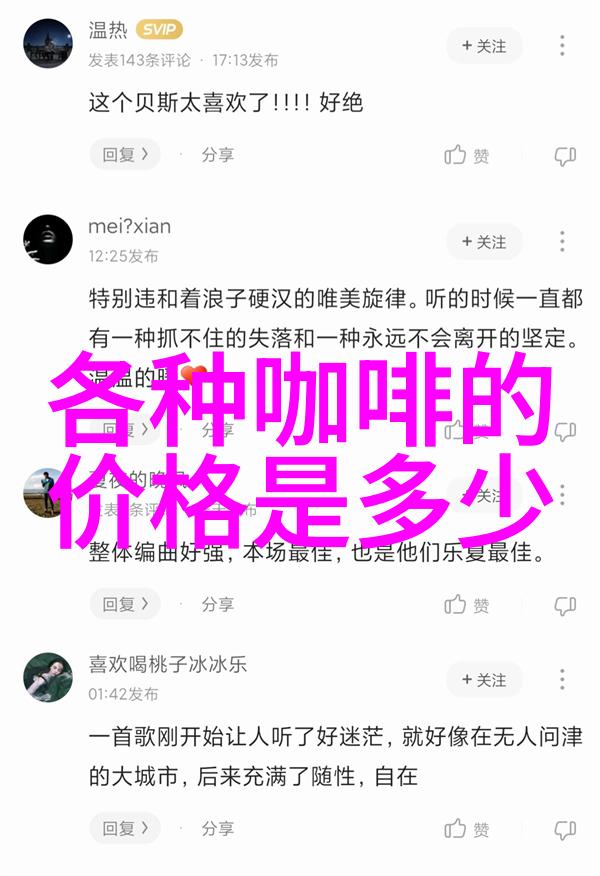Image resolution: width=600 pixels, height=876 pixels.
Task: Reply to the 整体编曲好强 comment
Action: click(125, 604)
